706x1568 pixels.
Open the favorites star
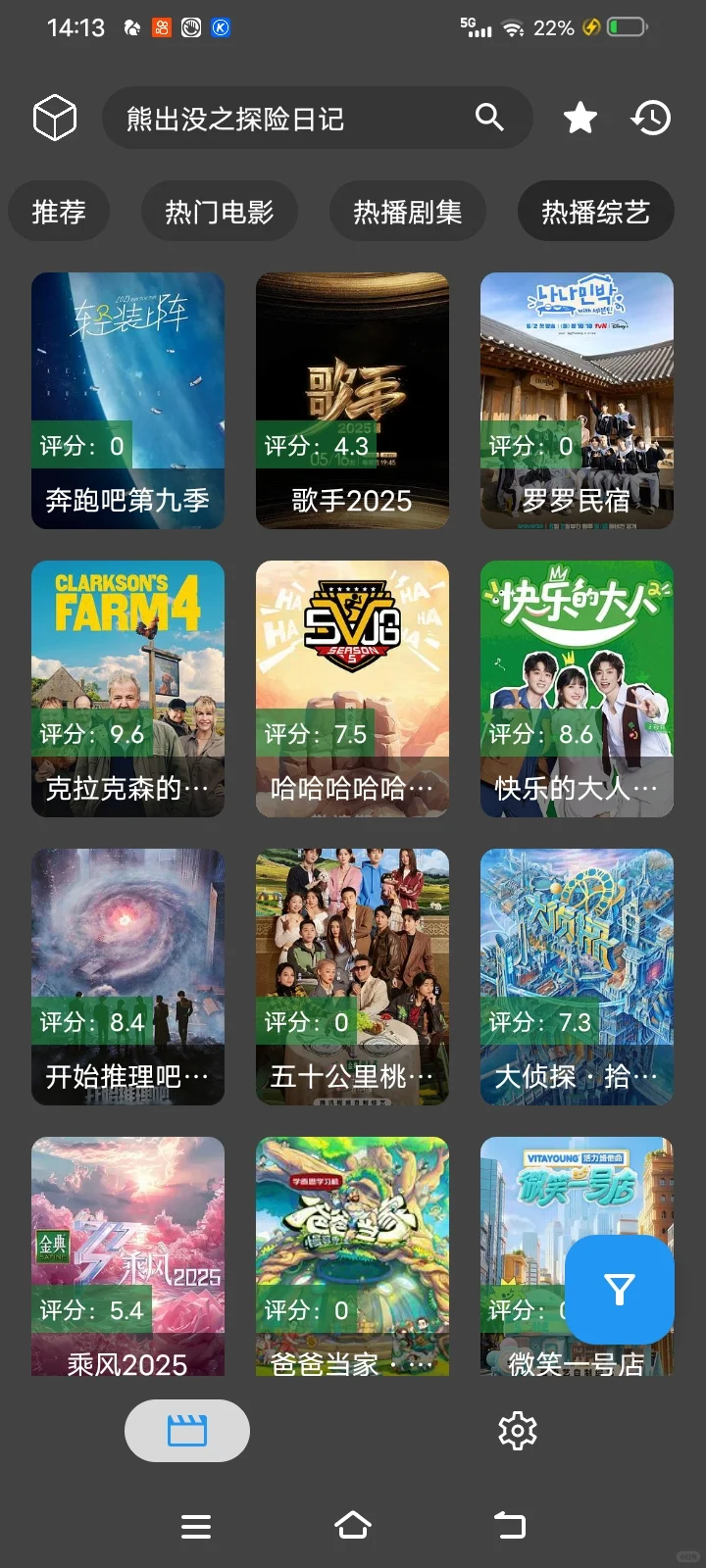(x=580, y=119)
